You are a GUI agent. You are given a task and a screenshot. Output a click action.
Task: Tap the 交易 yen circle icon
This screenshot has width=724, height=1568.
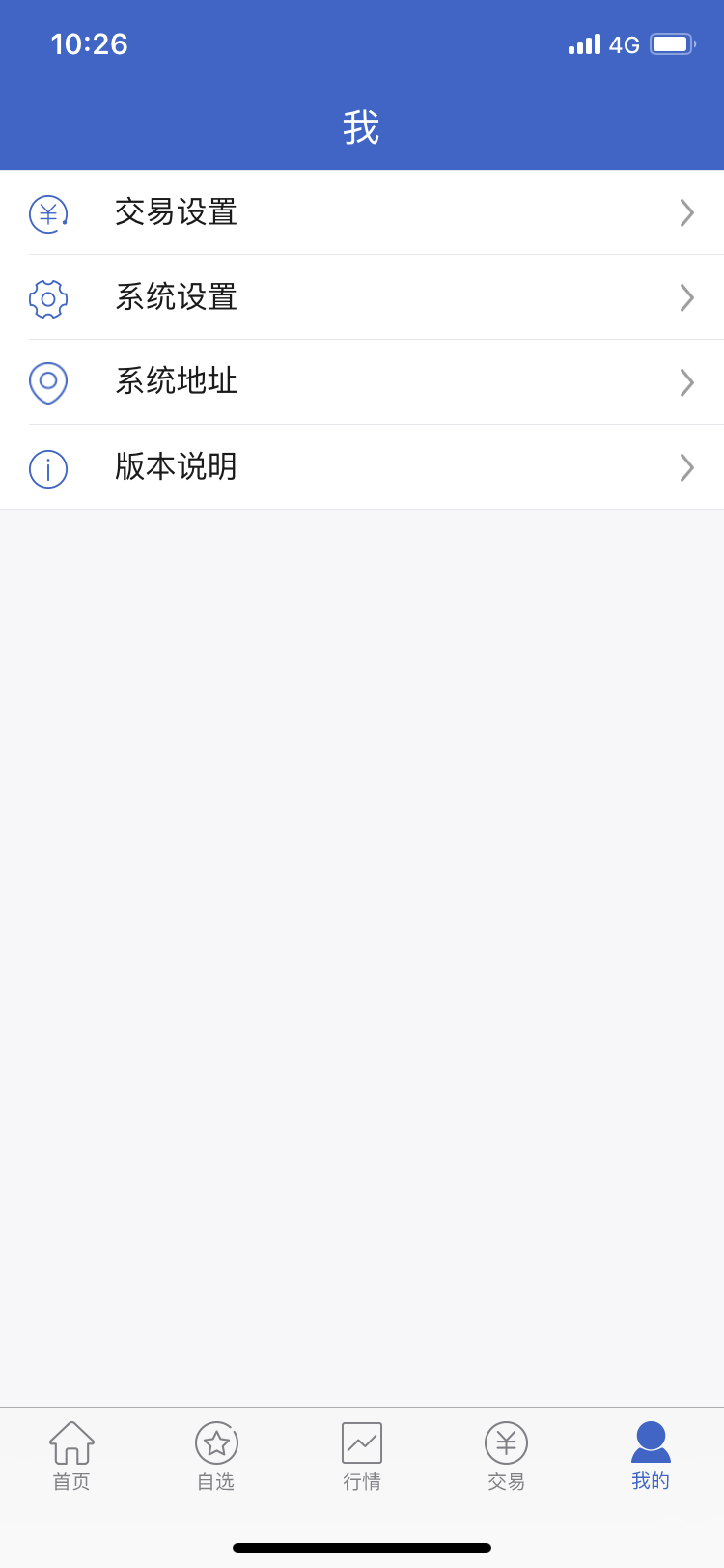point(506,1441)
